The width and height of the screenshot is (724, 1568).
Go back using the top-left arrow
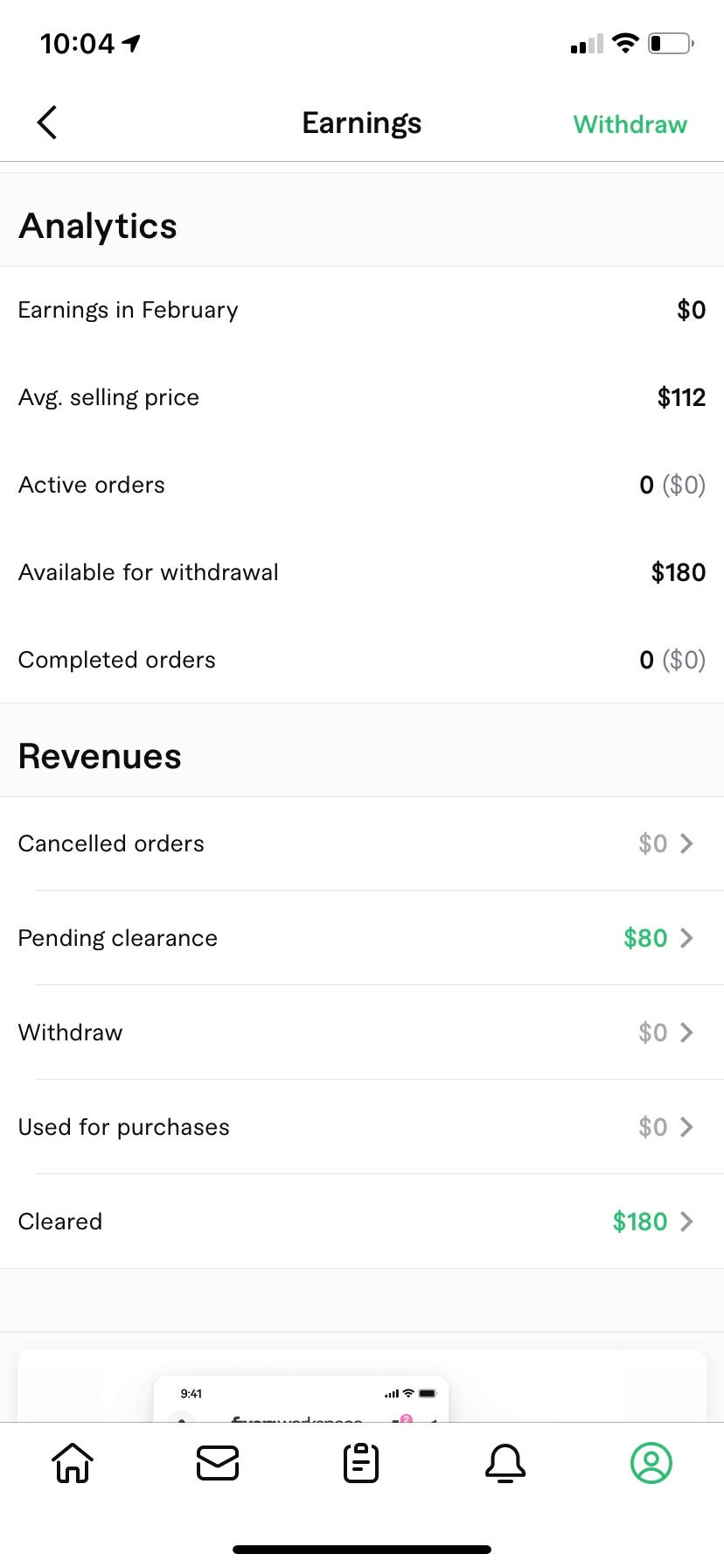click(x=47, y=122)
